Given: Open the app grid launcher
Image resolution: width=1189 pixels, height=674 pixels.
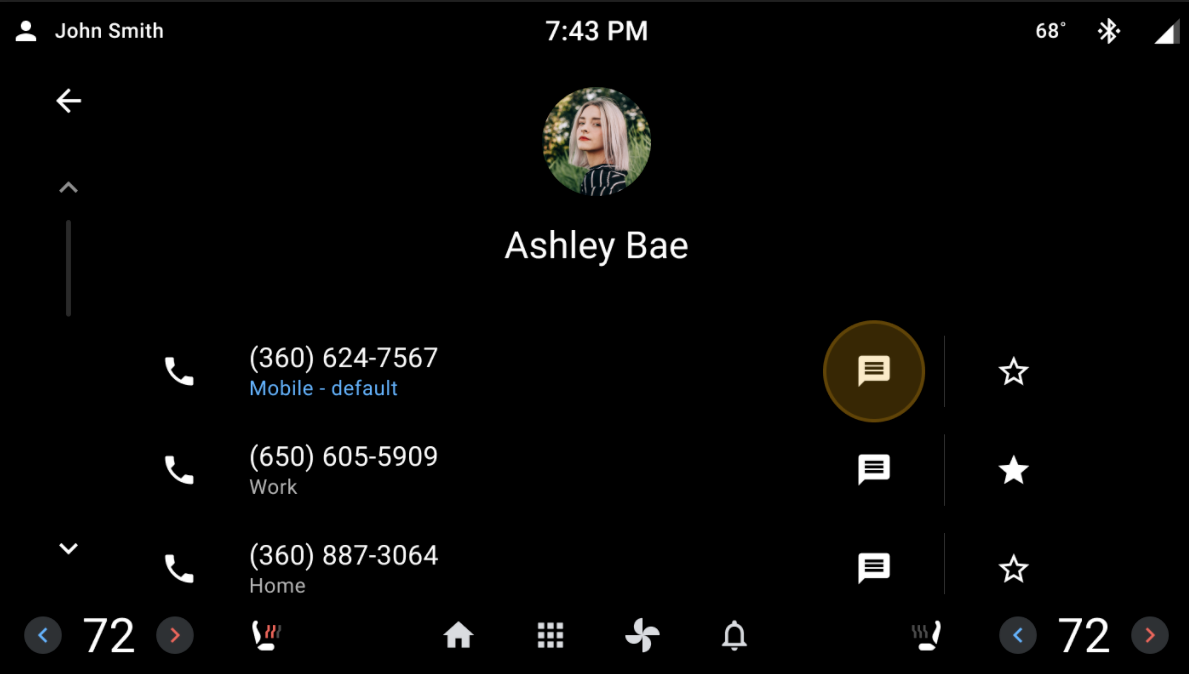Looking at the screenshot, I should pyautogui.click(x=550, y=635).
